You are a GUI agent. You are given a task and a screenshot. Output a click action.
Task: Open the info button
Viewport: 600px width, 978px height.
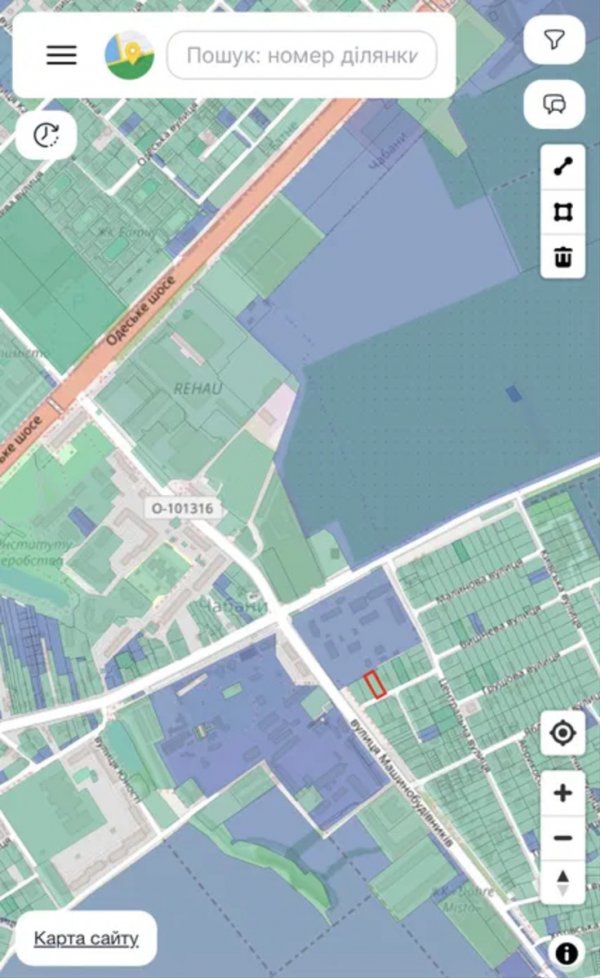click(566, 953)
